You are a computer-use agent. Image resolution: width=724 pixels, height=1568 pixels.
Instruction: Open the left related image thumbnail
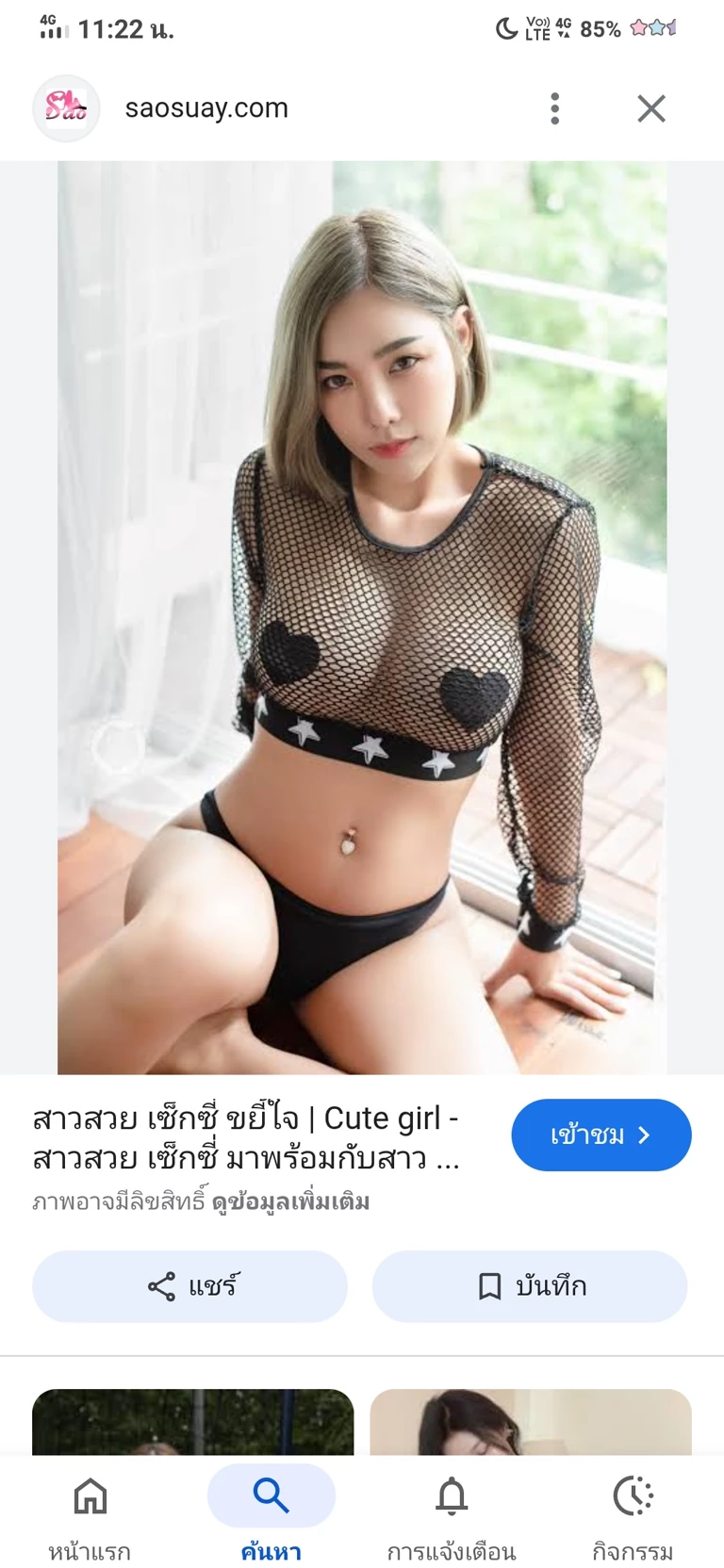pyautogui.click(x=192, y=1421)
